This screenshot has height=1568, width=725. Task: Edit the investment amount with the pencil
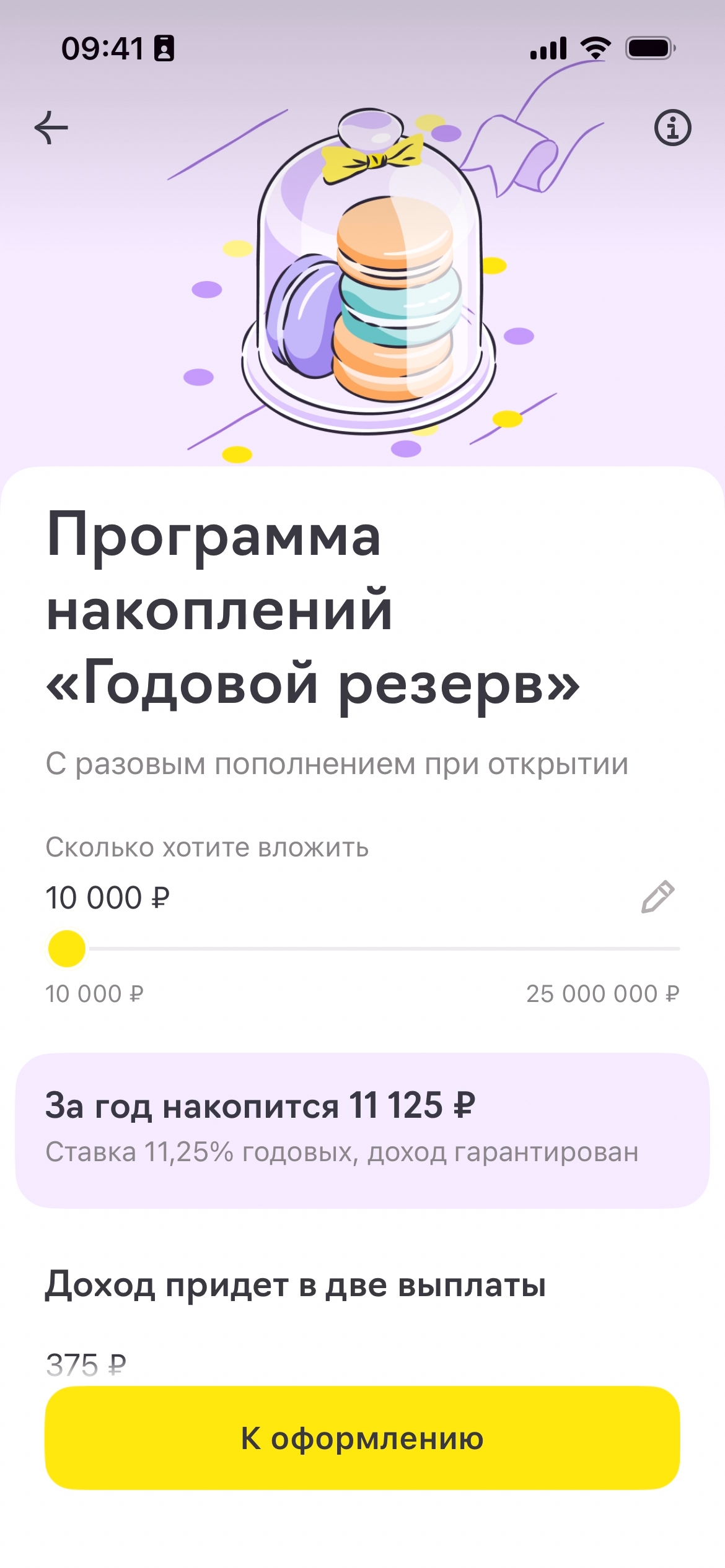click(657, 897)
